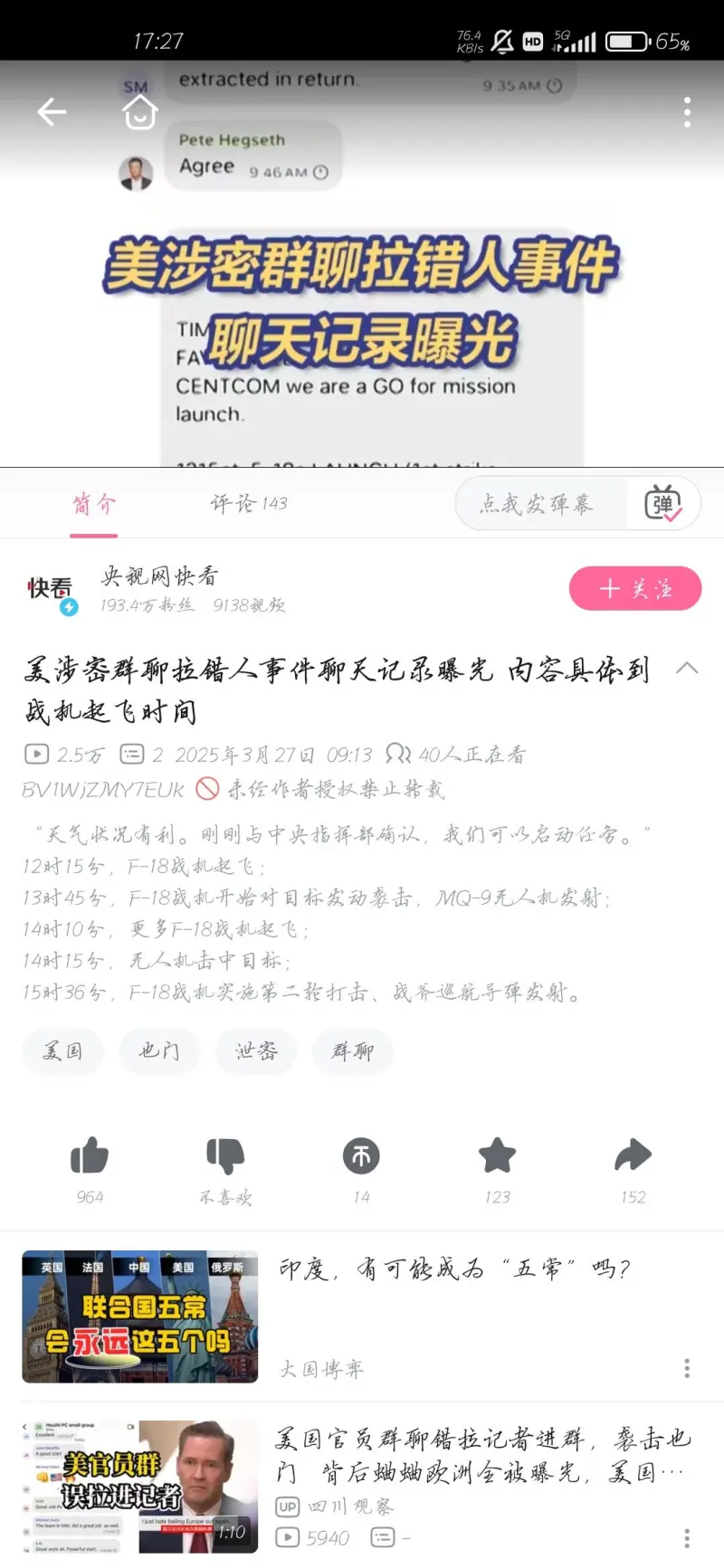Viewport: 724px width, 1568px height.
Task: Select the 简介 tab
Action: (94, 504)
